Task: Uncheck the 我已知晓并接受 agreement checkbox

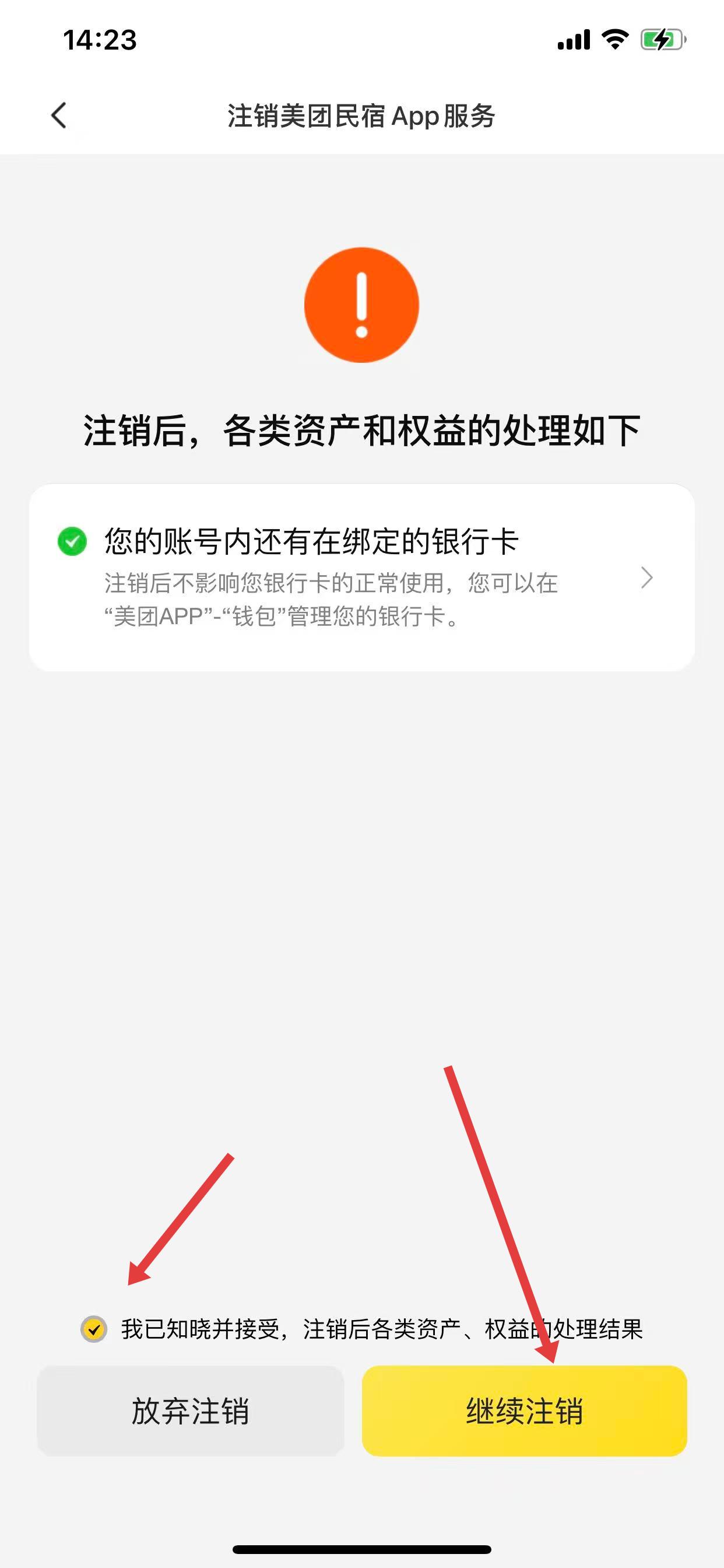Action: [x=94, y=1329]
